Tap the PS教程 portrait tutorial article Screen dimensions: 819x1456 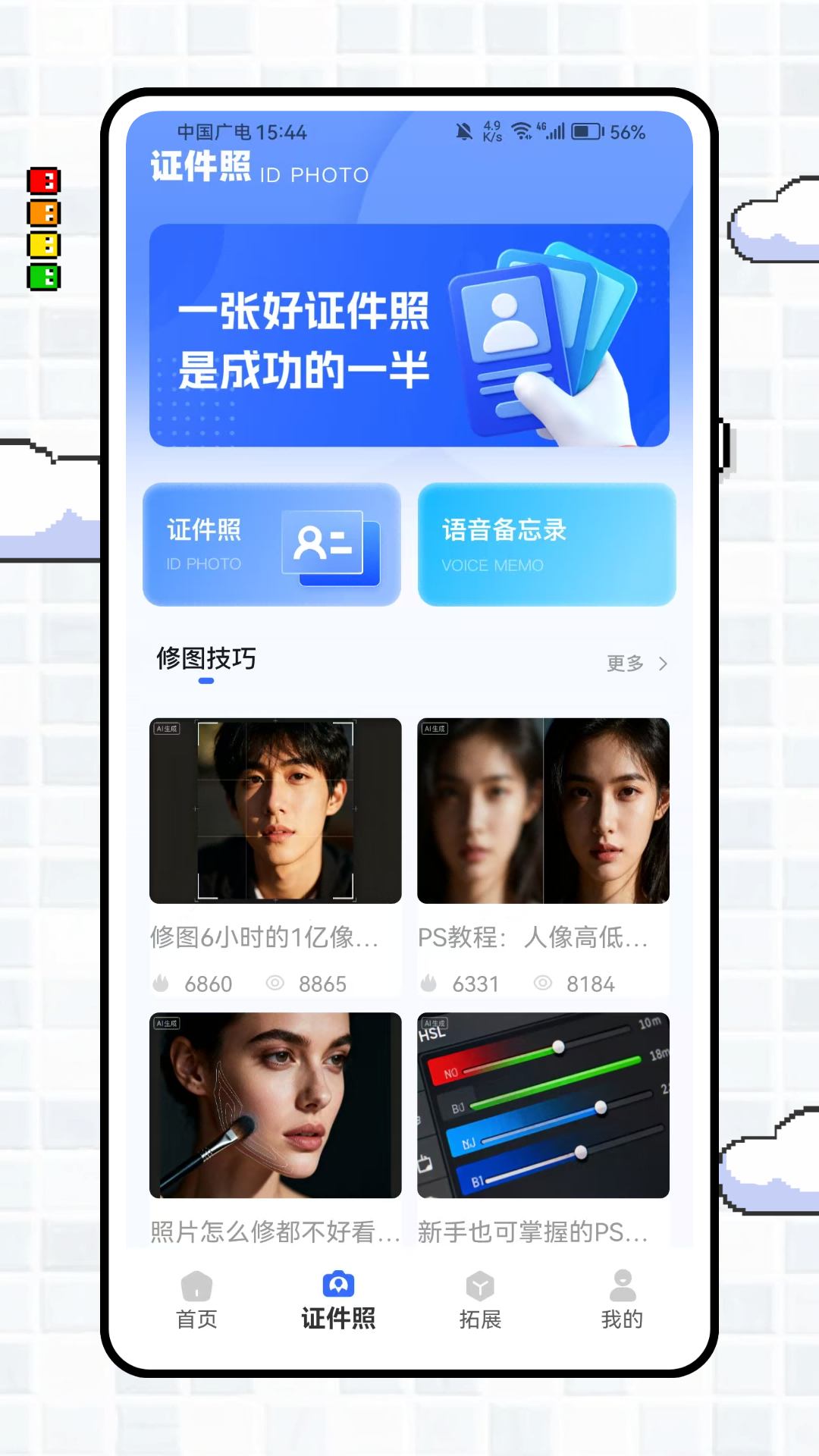tap(543, 811)
